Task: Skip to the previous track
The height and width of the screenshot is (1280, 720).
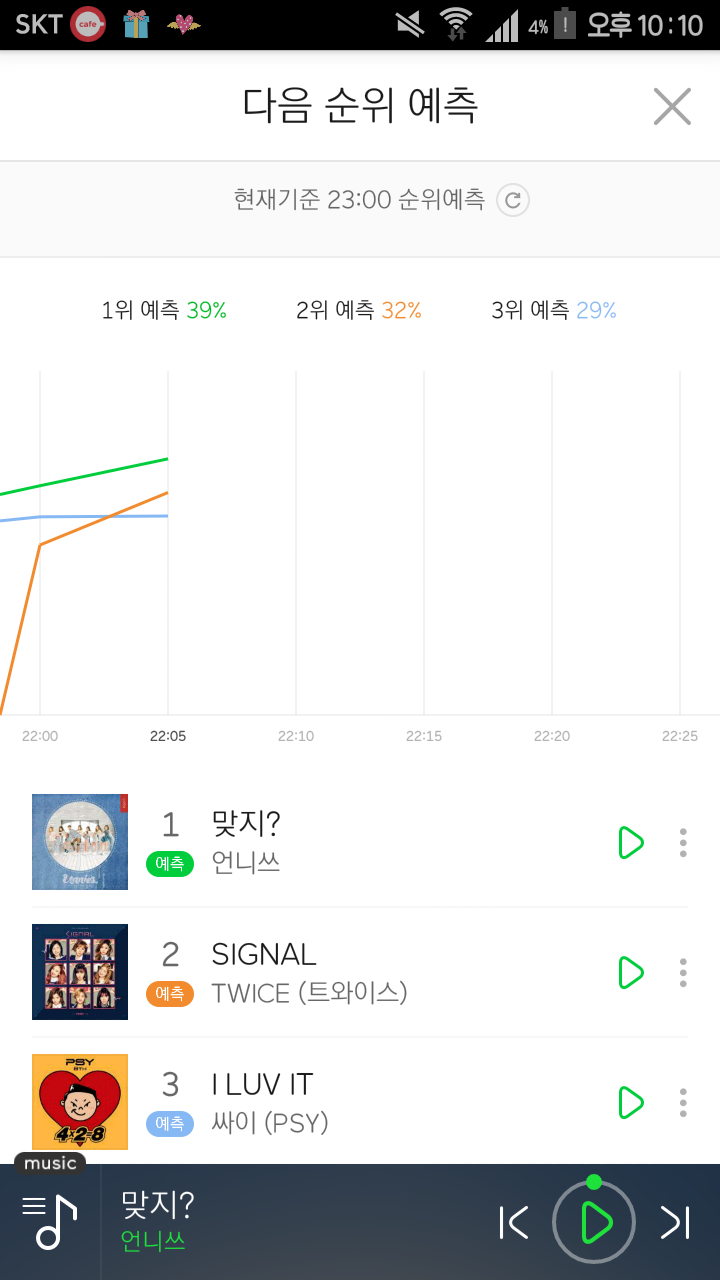Action: pos(514,1222)
